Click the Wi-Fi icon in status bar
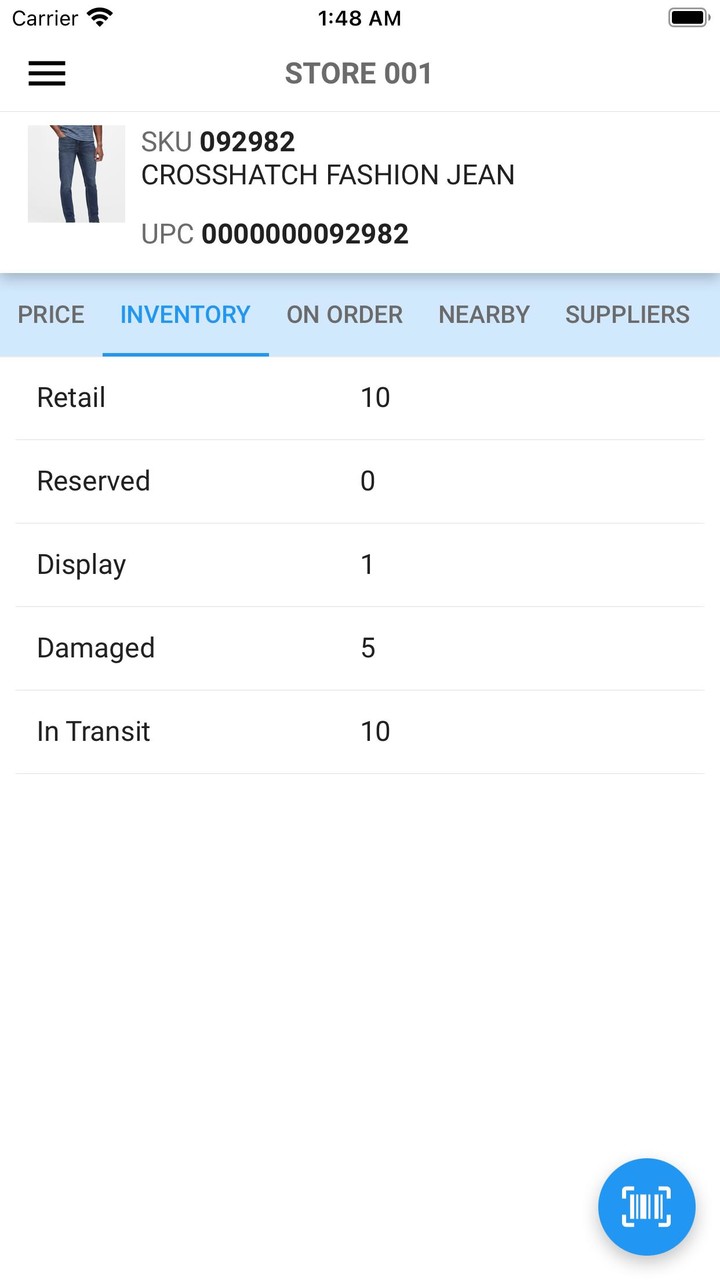The image size is (720, 1280). click(97, 16)
